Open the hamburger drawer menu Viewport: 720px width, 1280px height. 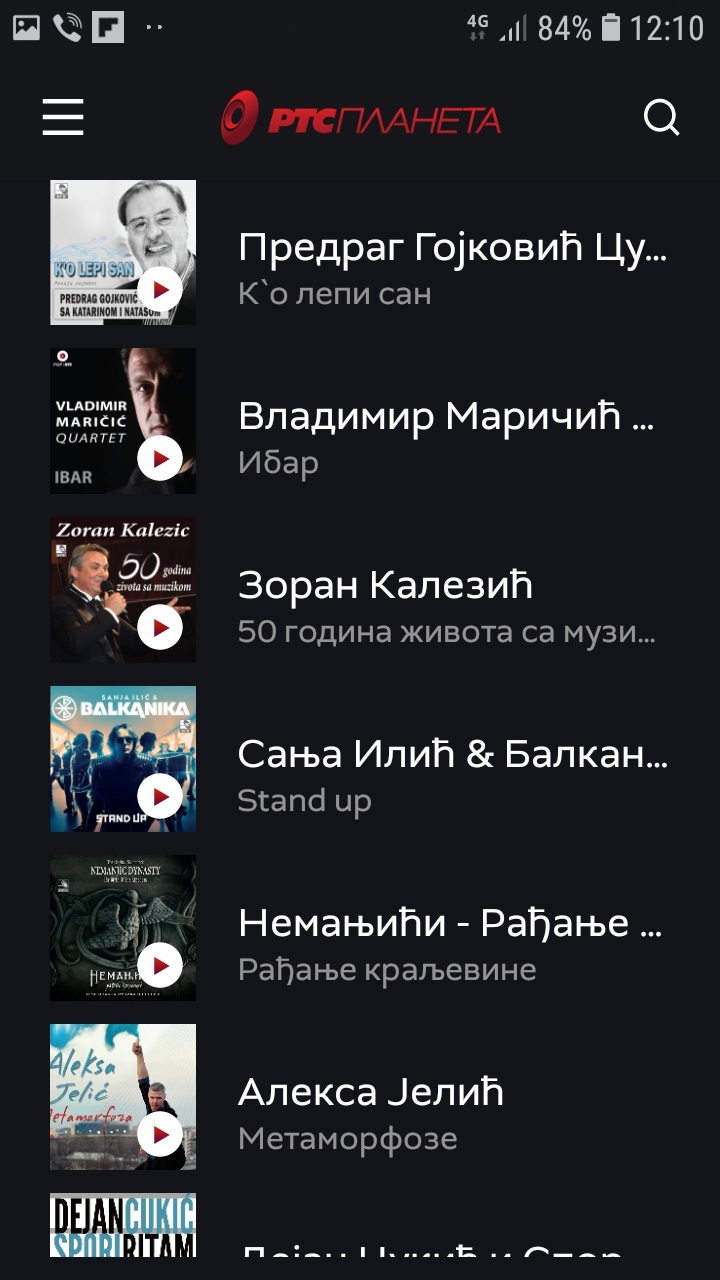(x=62, y=118)
